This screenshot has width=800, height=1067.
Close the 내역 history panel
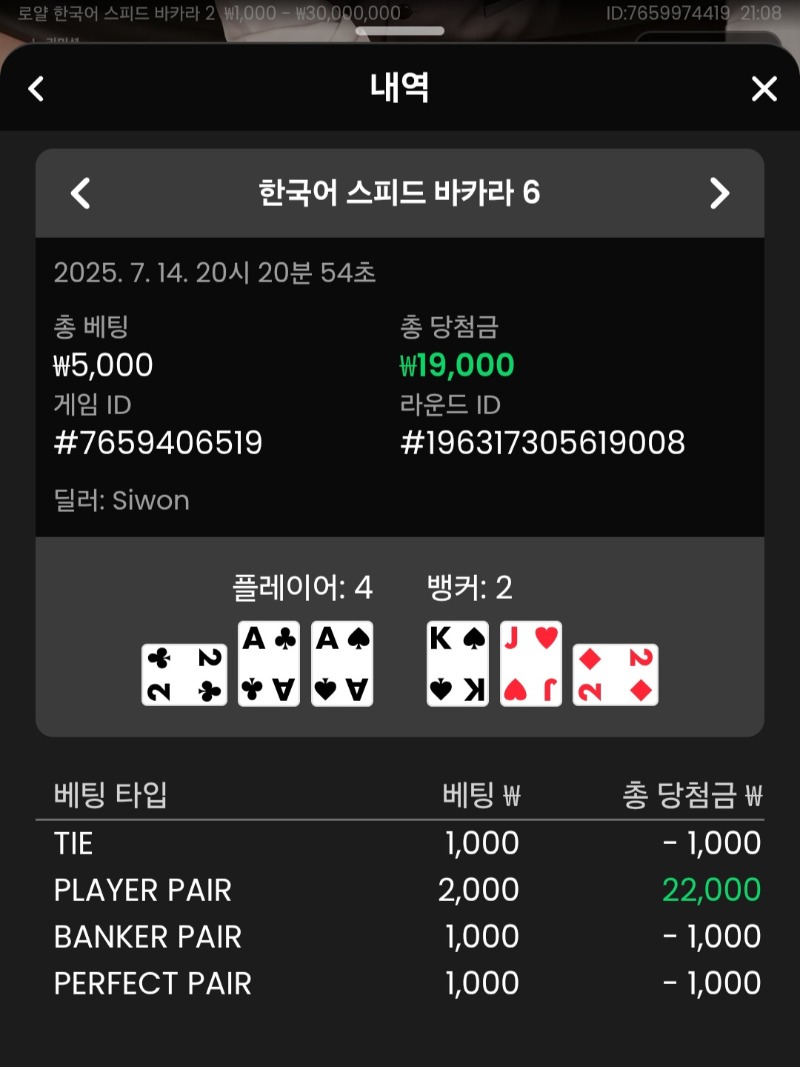(764, 89)
